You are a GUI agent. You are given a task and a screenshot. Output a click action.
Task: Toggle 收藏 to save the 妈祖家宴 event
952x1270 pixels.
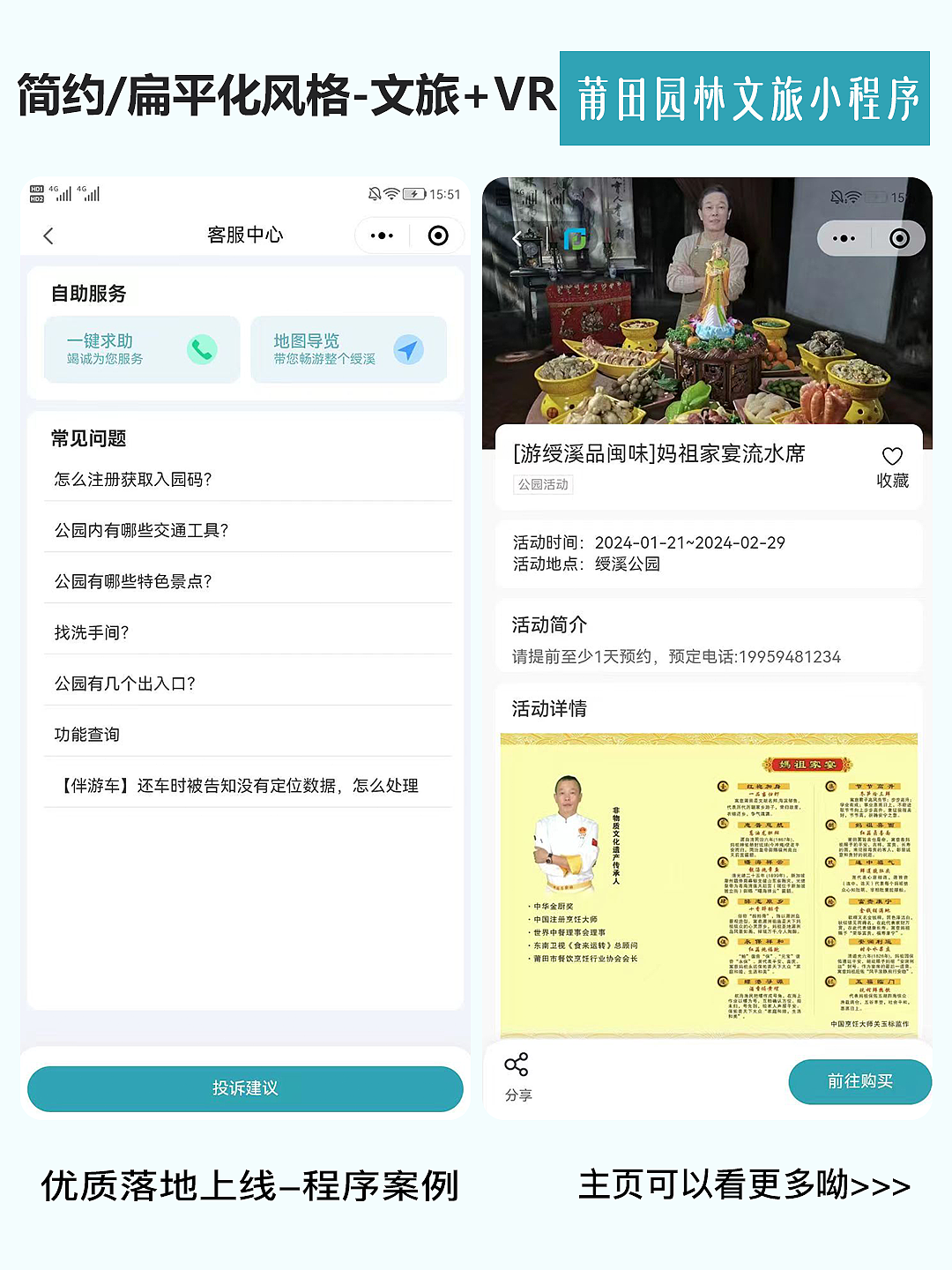tap(892, 469)
